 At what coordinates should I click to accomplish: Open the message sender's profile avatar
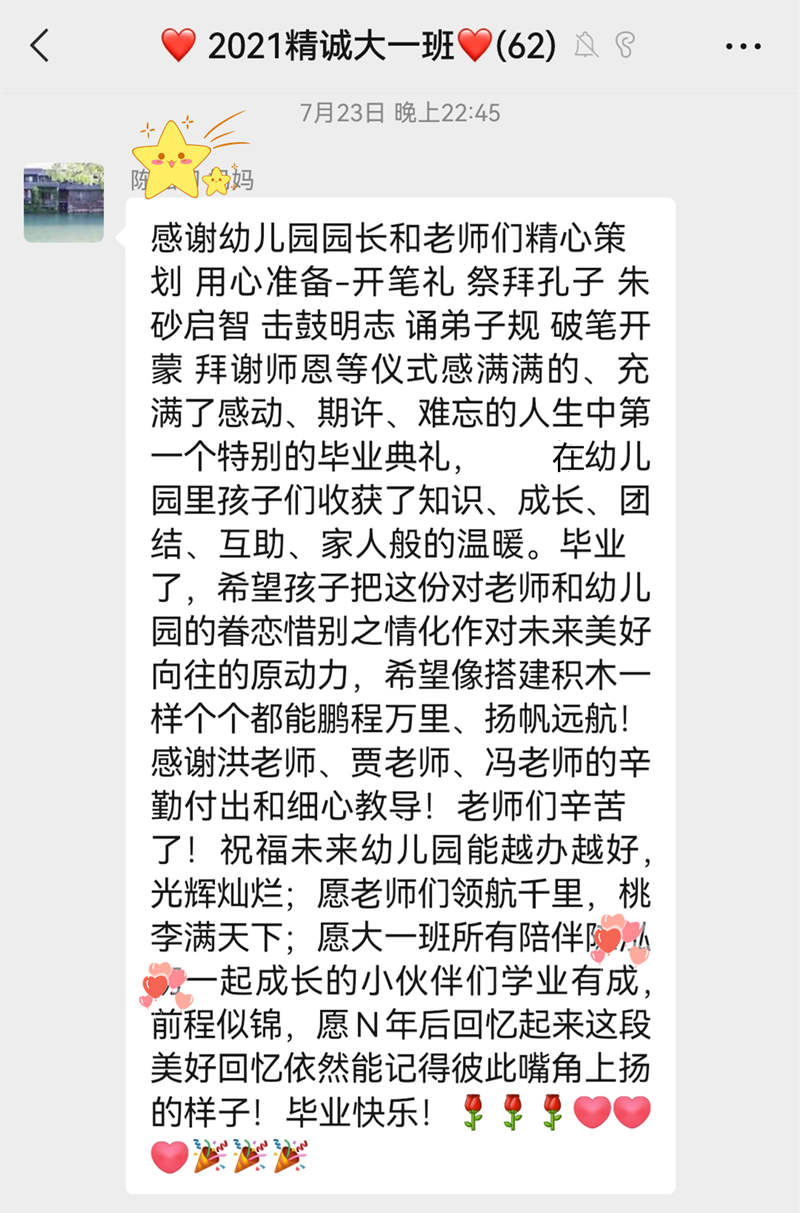tap(64, 205)
